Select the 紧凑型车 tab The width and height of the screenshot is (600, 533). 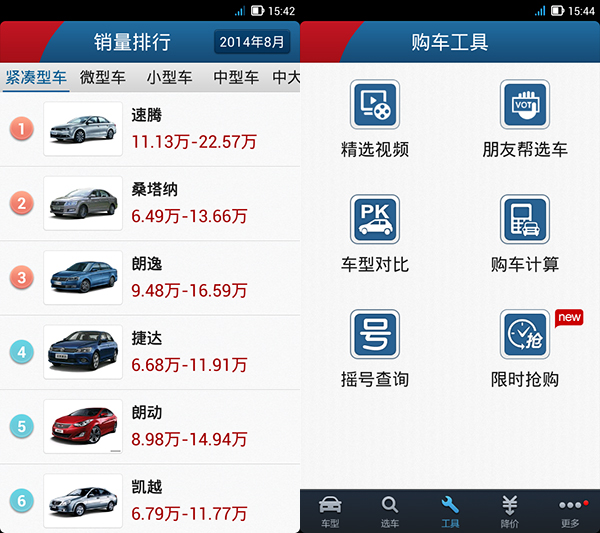point(36,77)
